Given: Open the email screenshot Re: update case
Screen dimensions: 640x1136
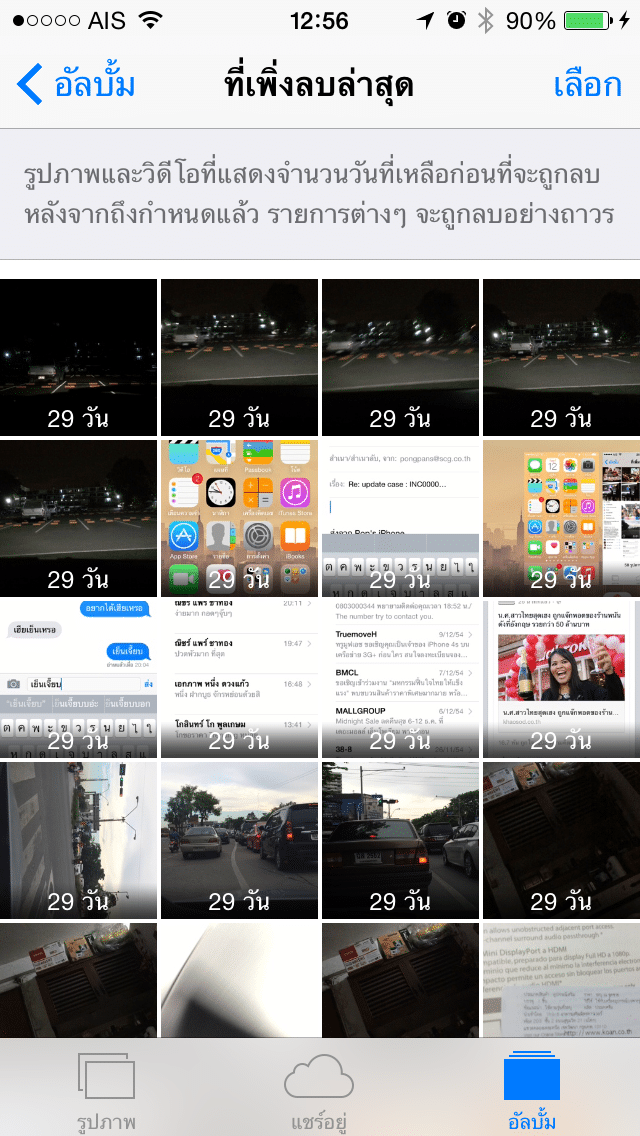Looking at the screenshot, I should click(x=400, y=518).
